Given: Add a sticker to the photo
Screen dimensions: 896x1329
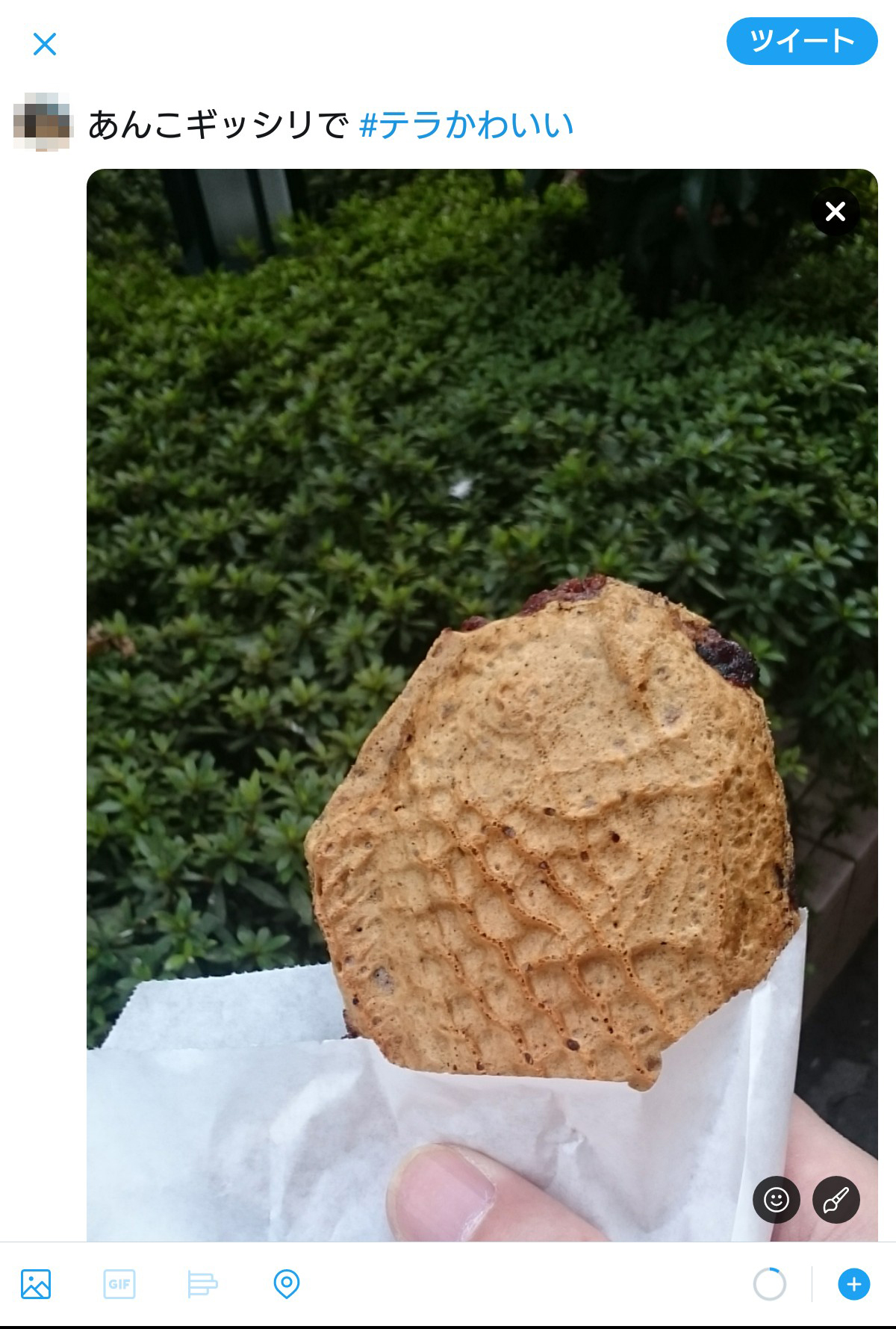Looking at the screenshot, I should (776, 1200).
